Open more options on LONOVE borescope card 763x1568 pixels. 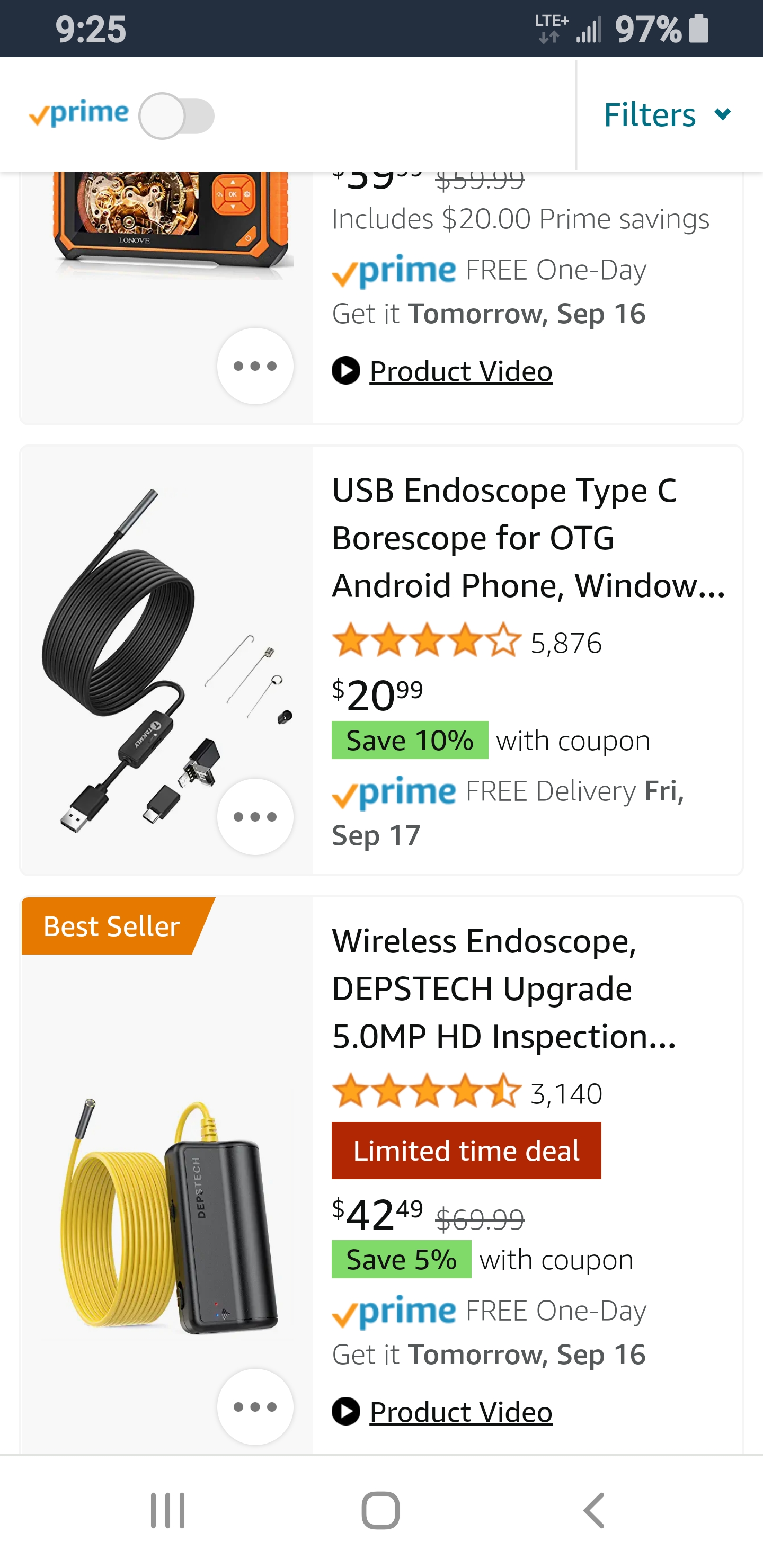tap(255, 366)
